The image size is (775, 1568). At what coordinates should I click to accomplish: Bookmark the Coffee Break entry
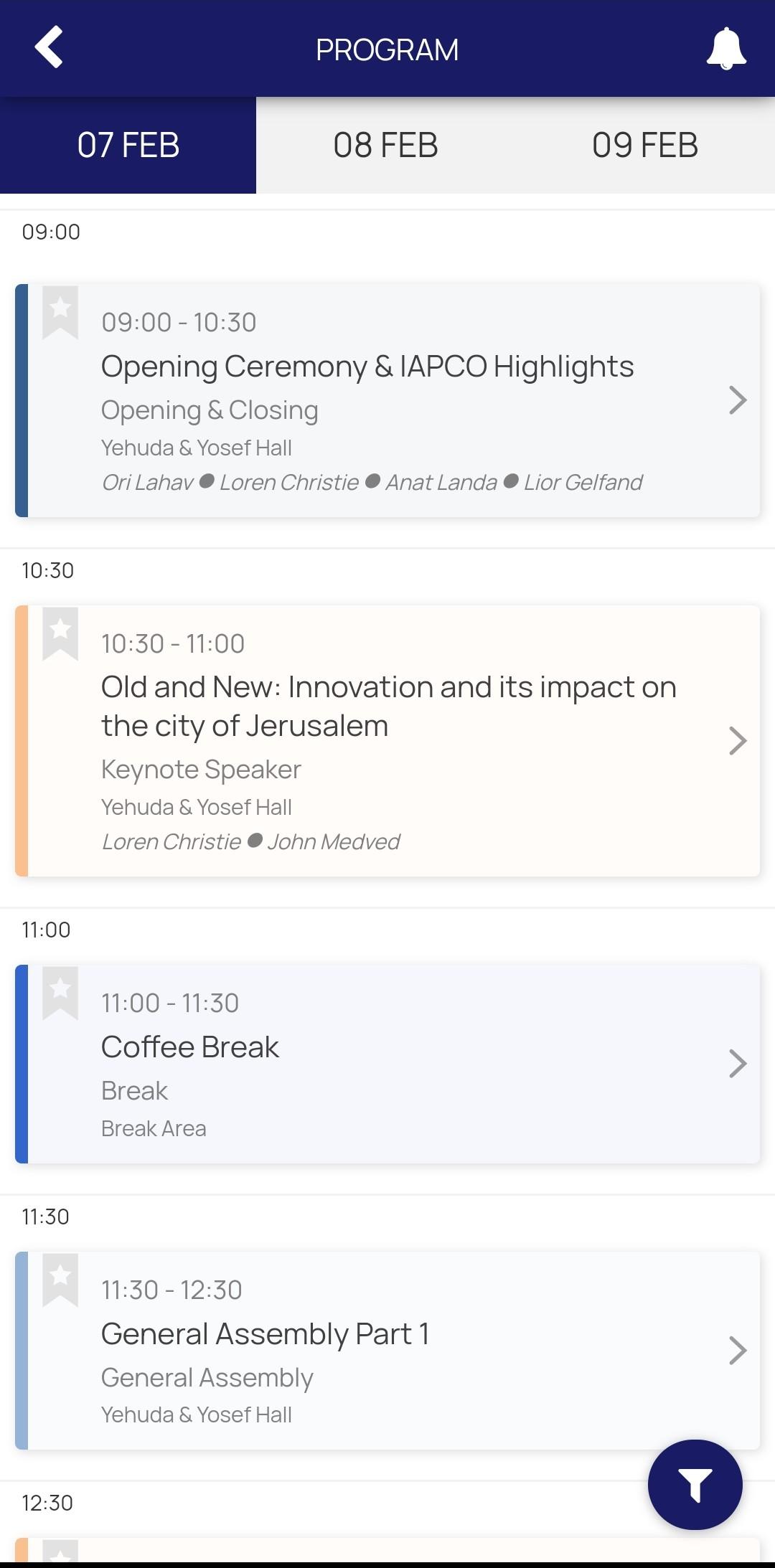(x=60, y=993)
